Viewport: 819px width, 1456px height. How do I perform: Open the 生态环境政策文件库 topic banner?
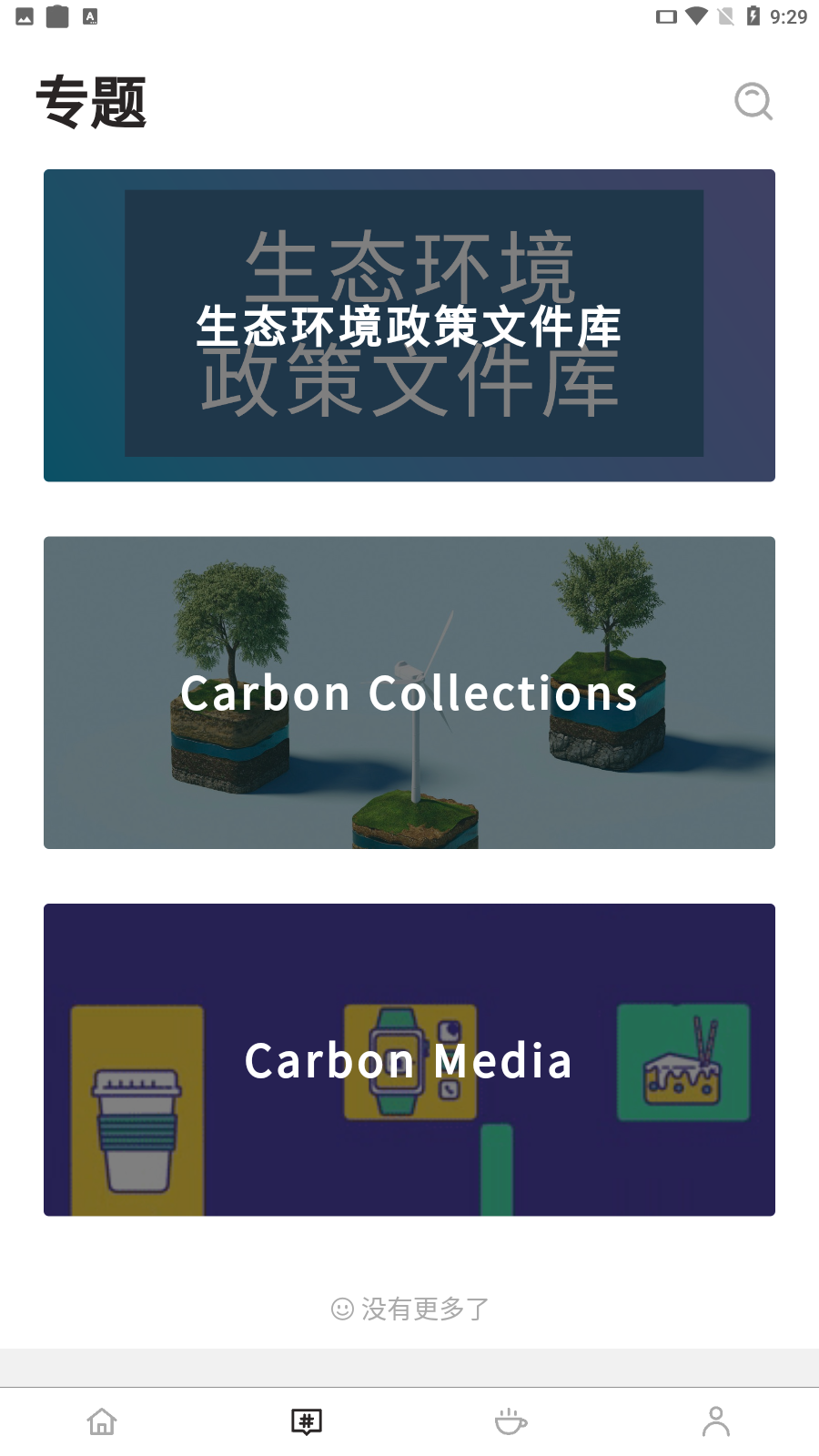click(409, 326)
